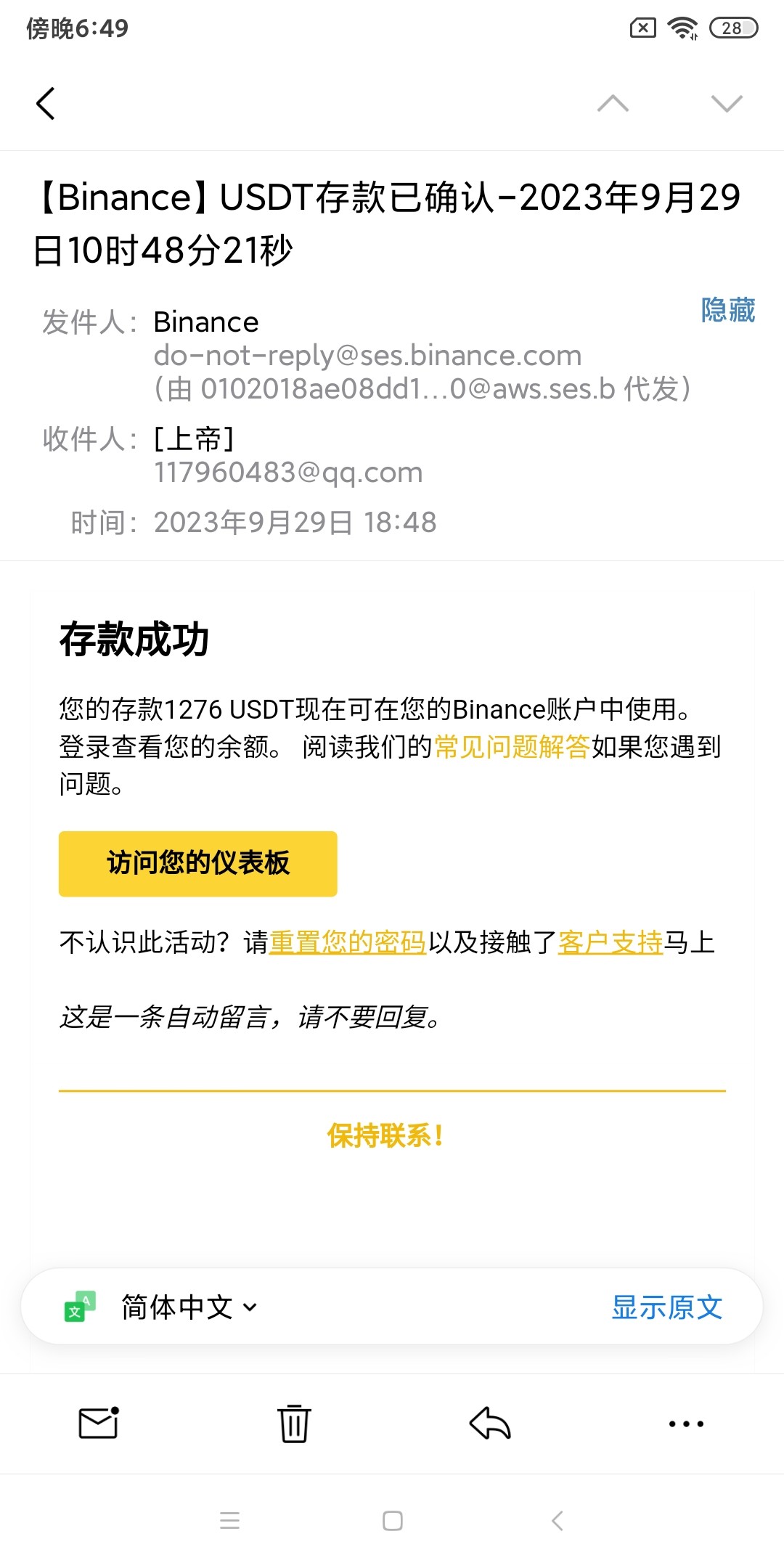Screen dimensions: 784x1568
Task: Open the 常见问题解答 link
Action: coord(512,746)
